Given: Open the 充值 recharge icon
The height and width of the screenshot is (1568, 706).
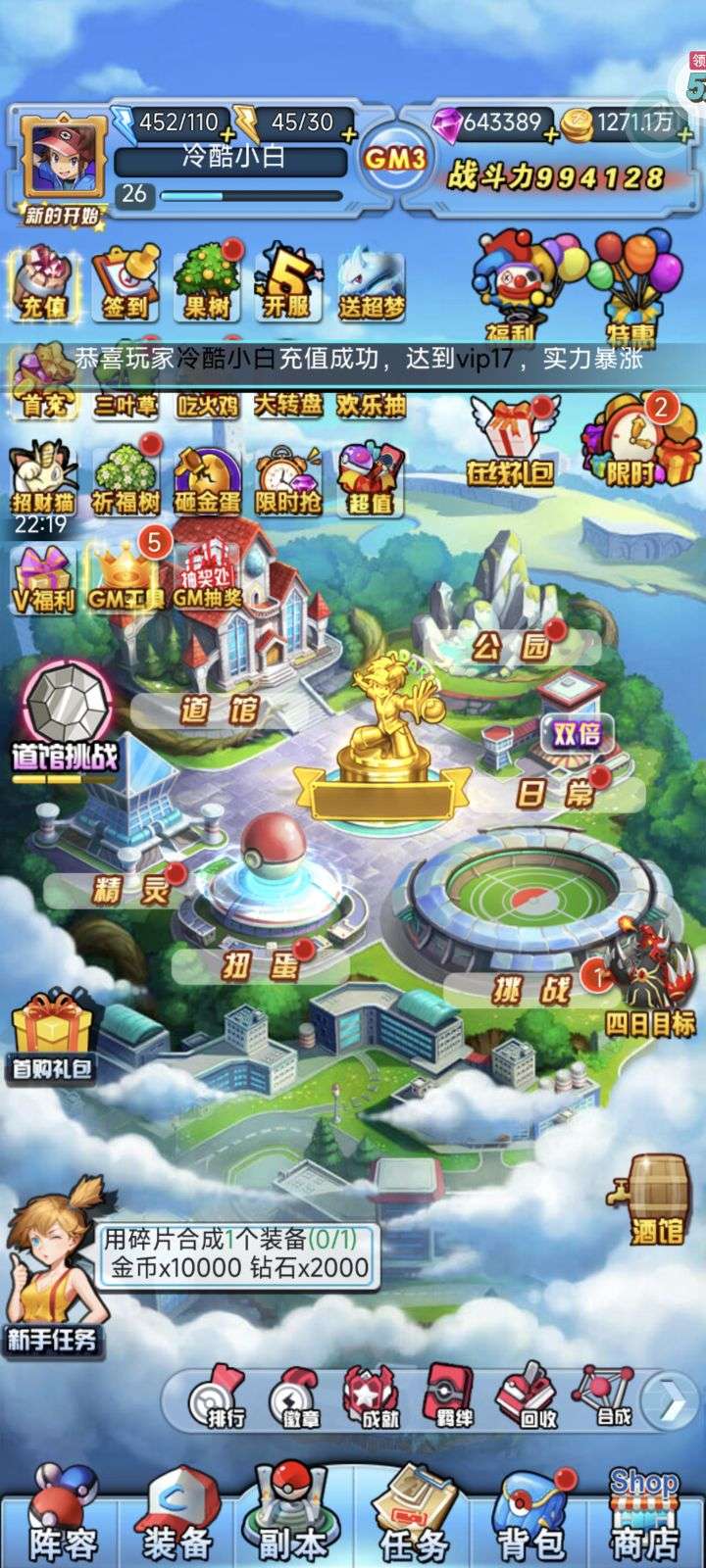Looking at the screenshot, I should (44, 281).
